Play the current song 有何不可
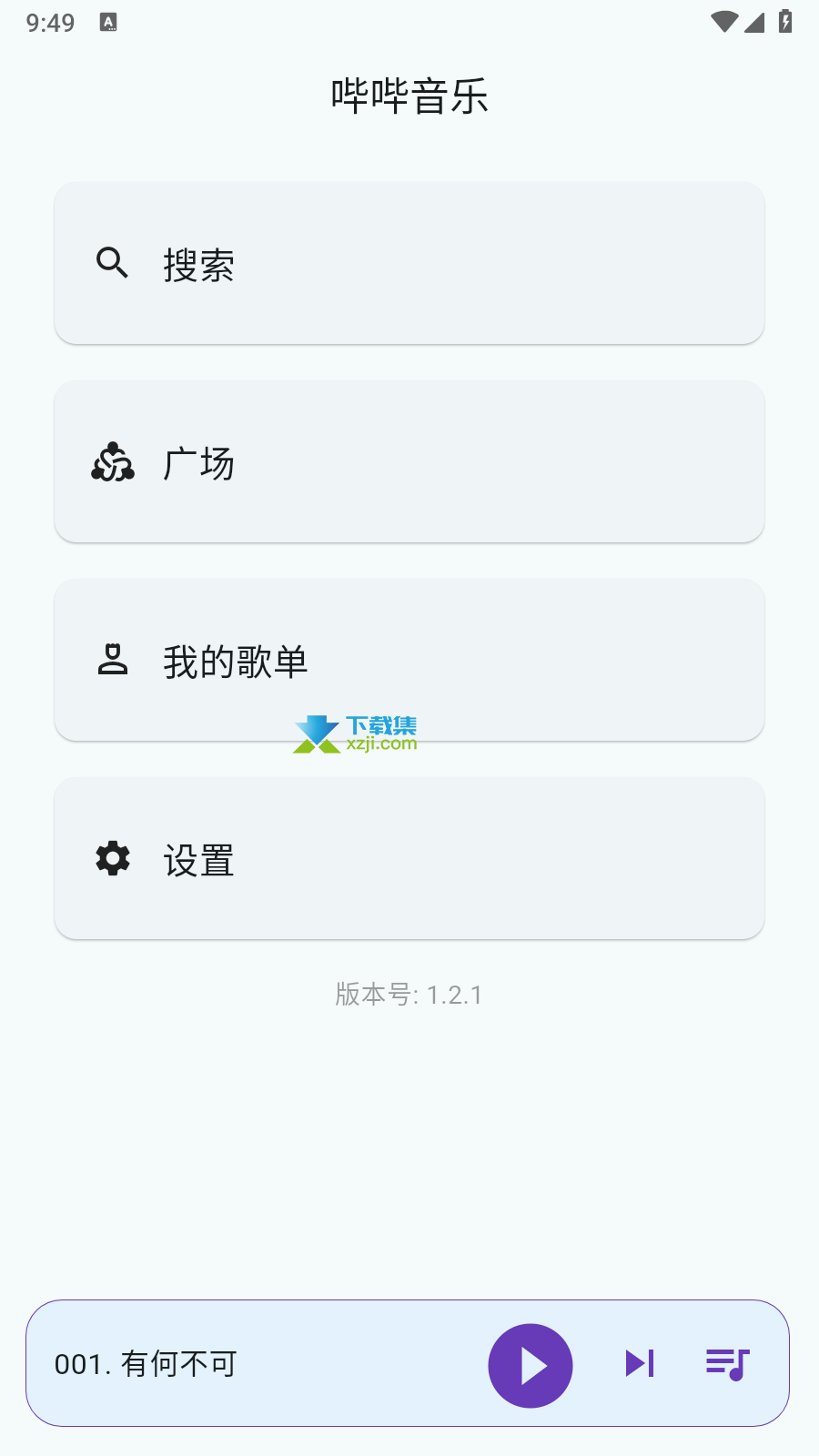This screenshot has height=1456, width=819. 531,1365
